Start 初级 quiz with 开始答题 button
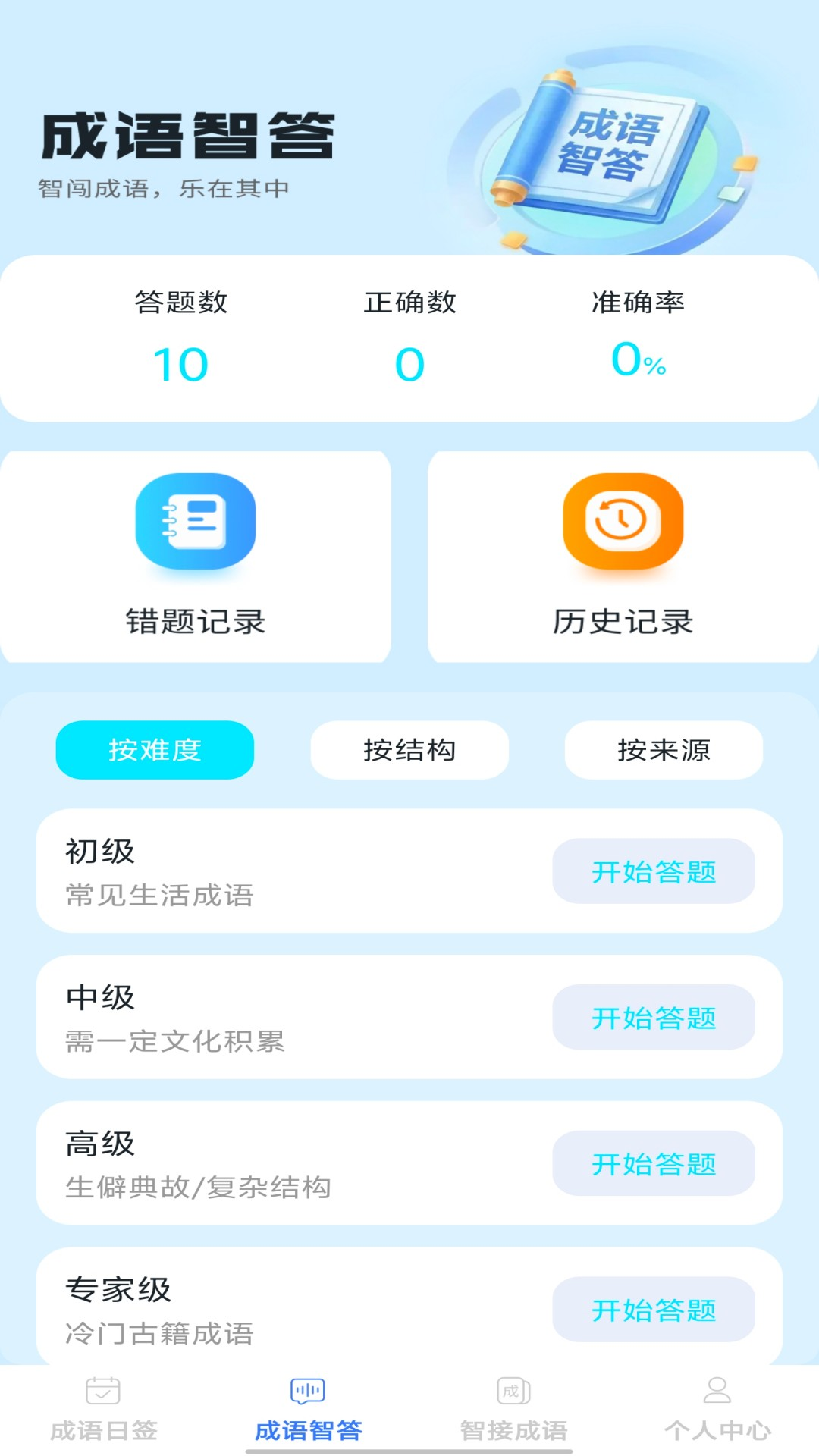The height and width of the screenshot is (1456, 819). click(x=654, y=872)
